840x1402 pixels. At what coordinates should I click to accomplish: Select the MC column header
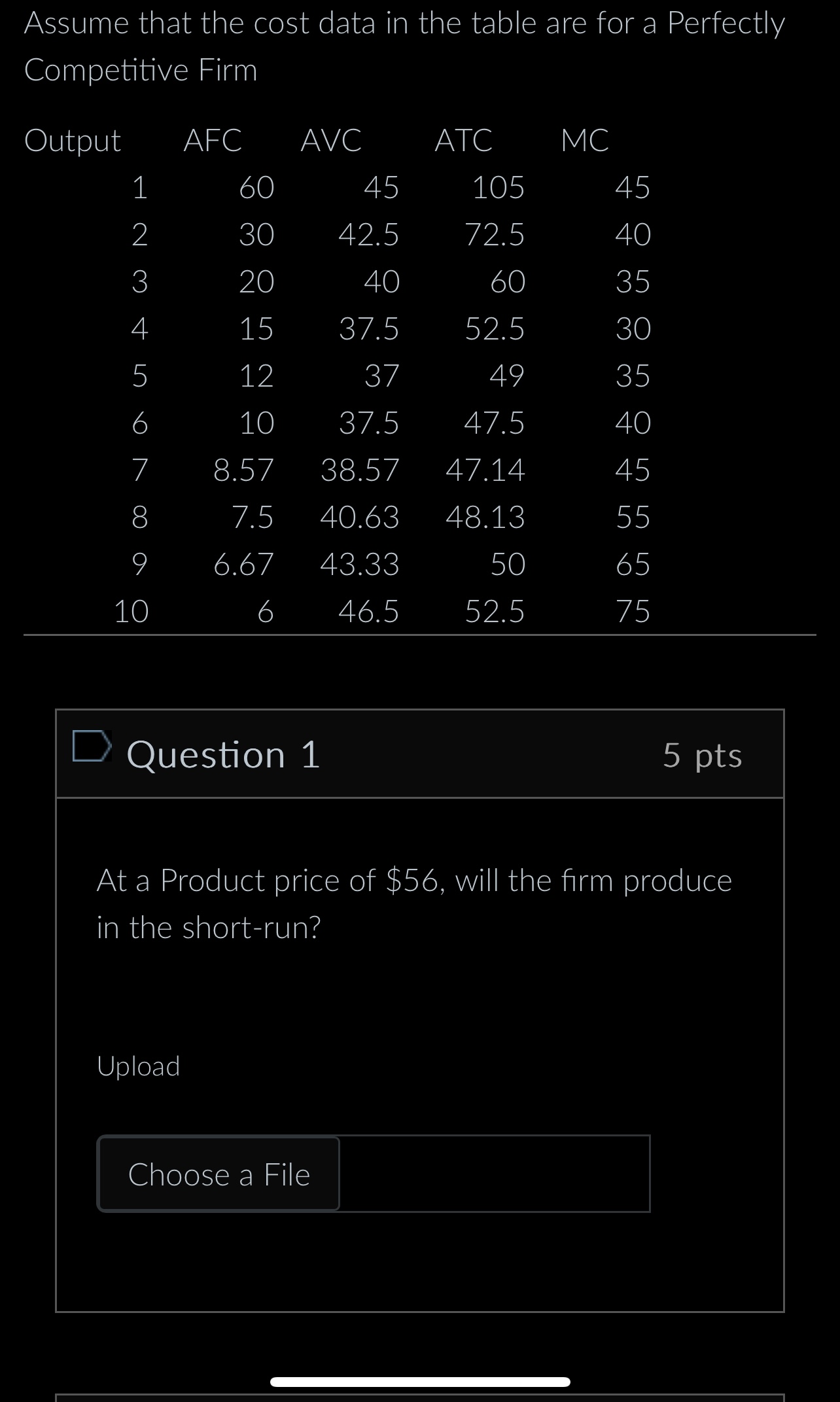586,141
